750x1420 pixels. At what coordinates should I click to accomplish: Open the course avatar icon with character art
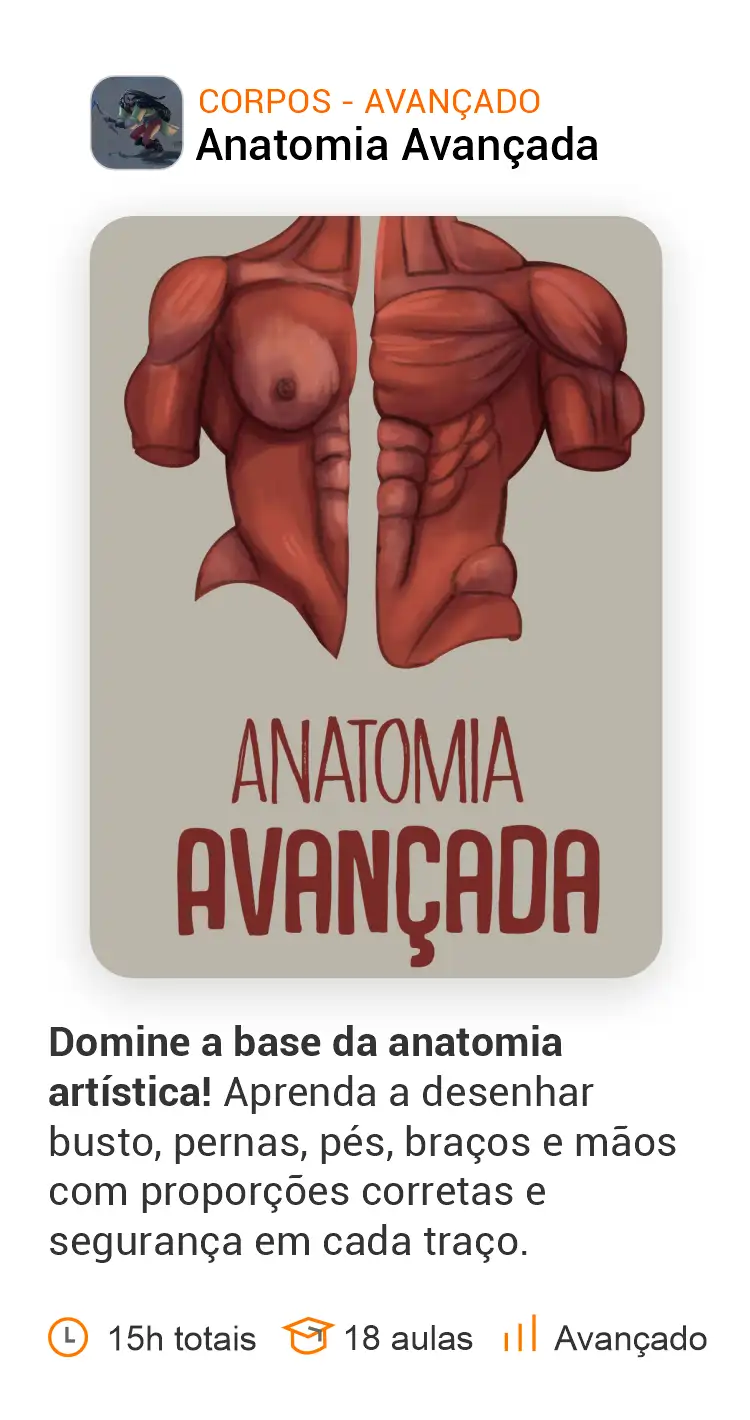pyautogui.click(x=138, y=120)
